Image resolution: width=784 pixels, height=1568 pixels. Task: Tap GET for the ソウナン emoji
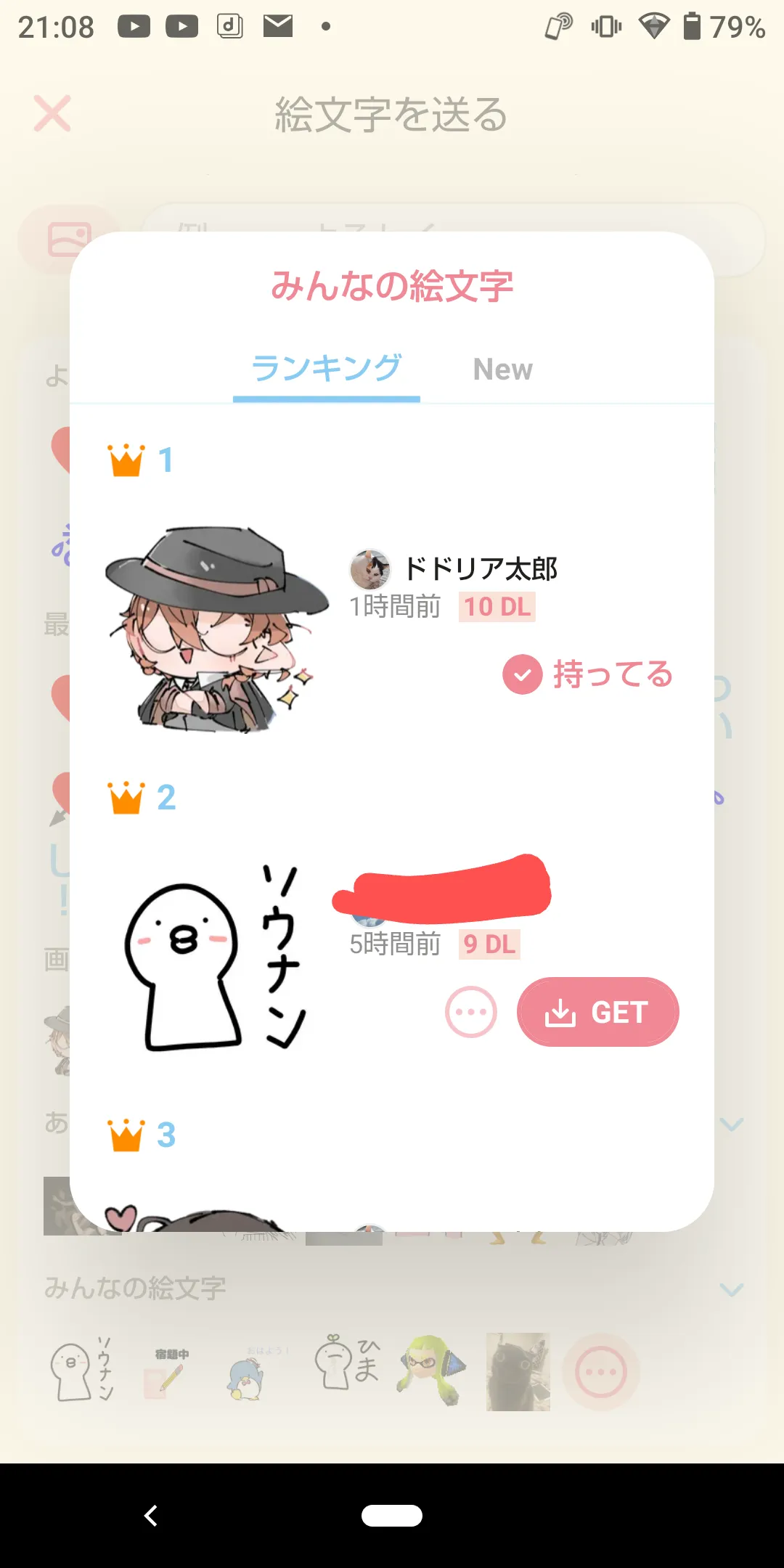click(597, 1012)
